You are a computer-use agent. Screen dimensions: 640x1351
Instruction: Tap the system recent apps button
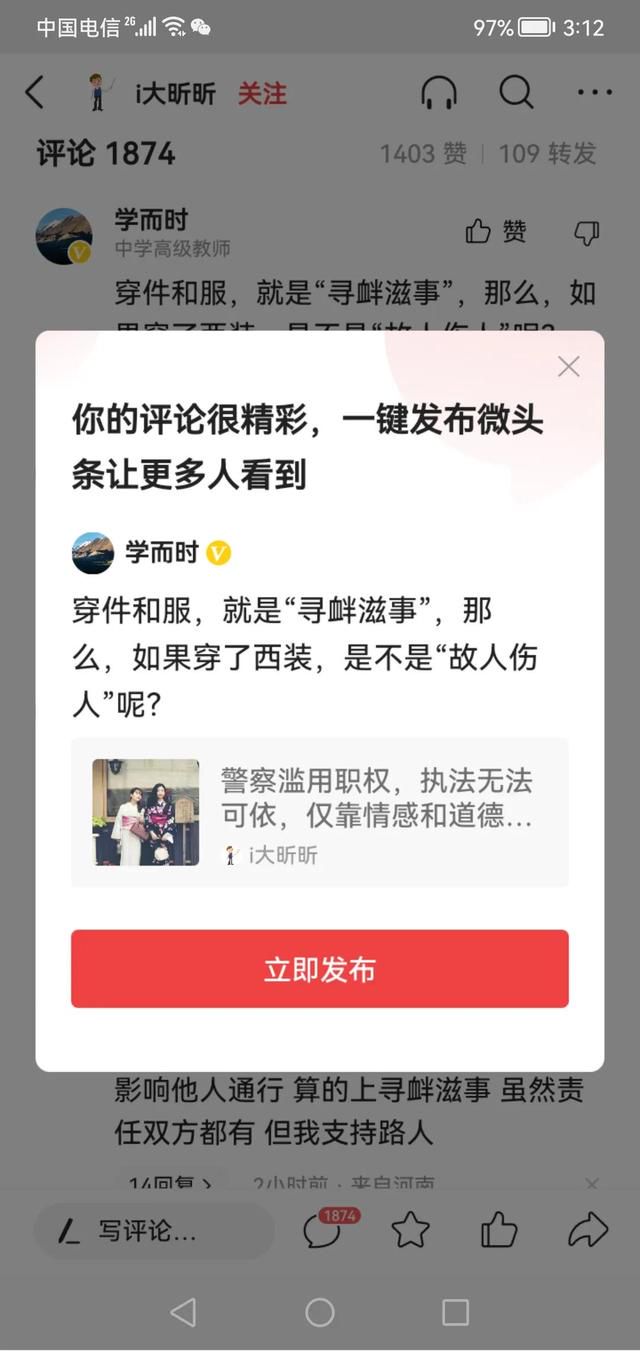coord(455,1312)
